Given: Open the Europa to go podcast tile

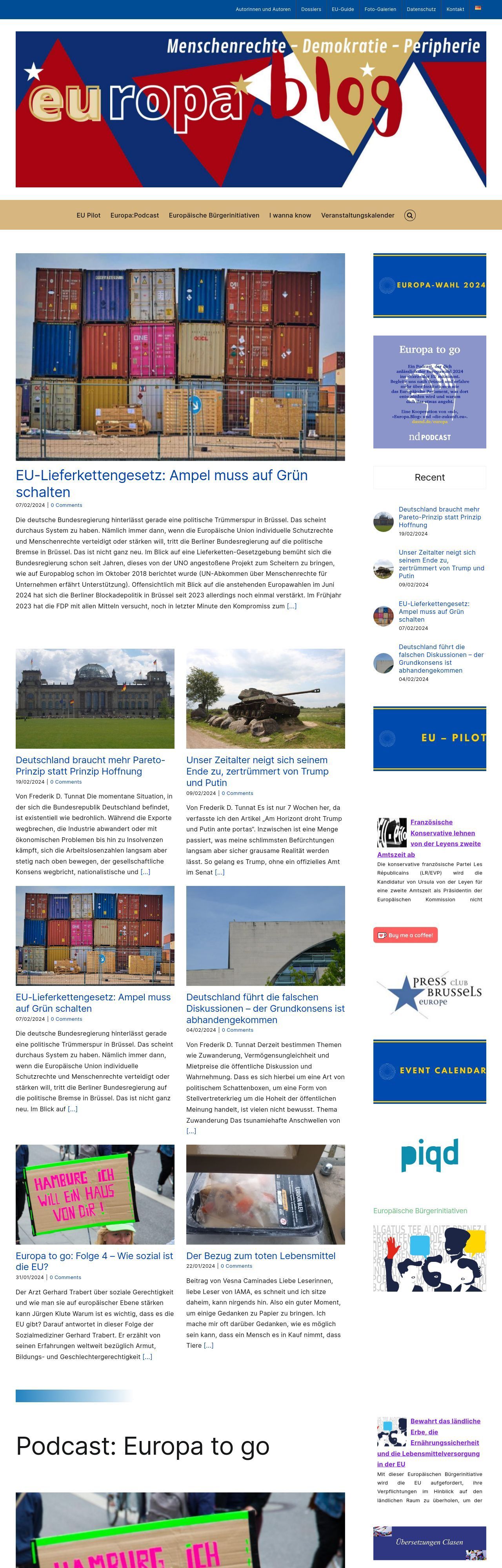Looking at the screenshot, I should click(x=429, y=391).
